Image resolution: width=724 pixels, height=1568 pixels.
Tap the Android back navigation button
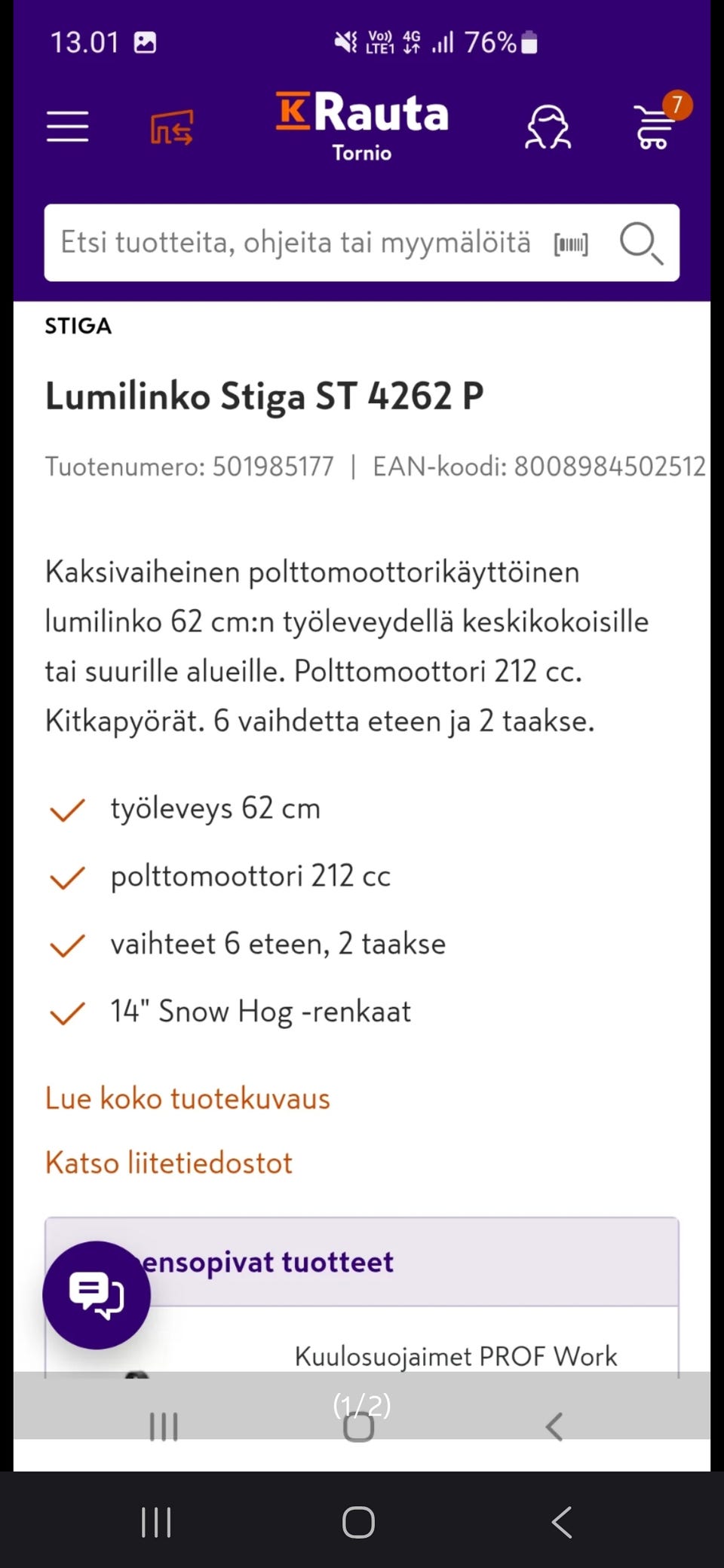[x=561, y=1521]
